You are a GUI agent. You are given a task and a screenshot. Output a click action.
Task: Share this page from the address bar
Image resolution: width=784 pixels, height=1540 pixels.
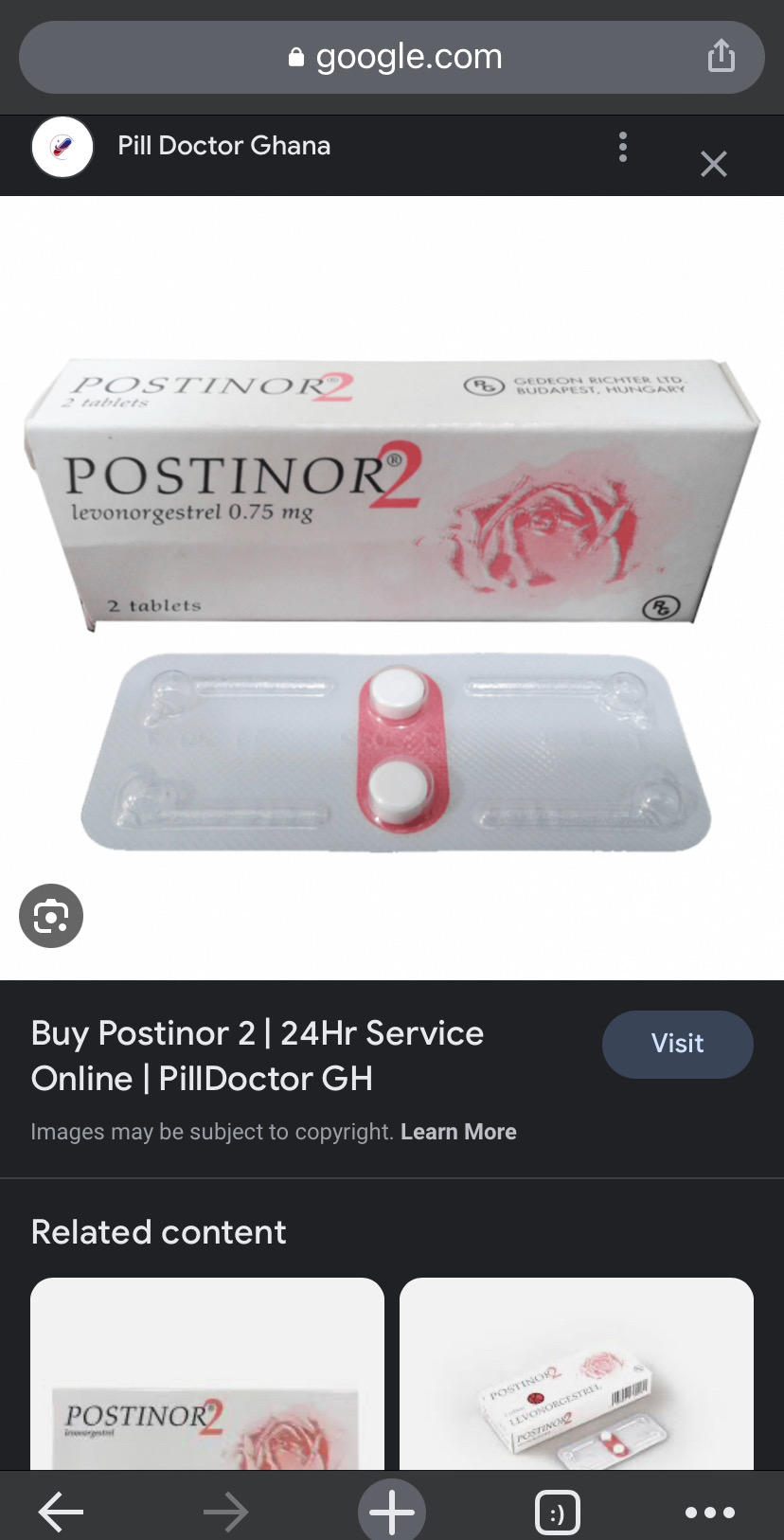tap(721, 56)
